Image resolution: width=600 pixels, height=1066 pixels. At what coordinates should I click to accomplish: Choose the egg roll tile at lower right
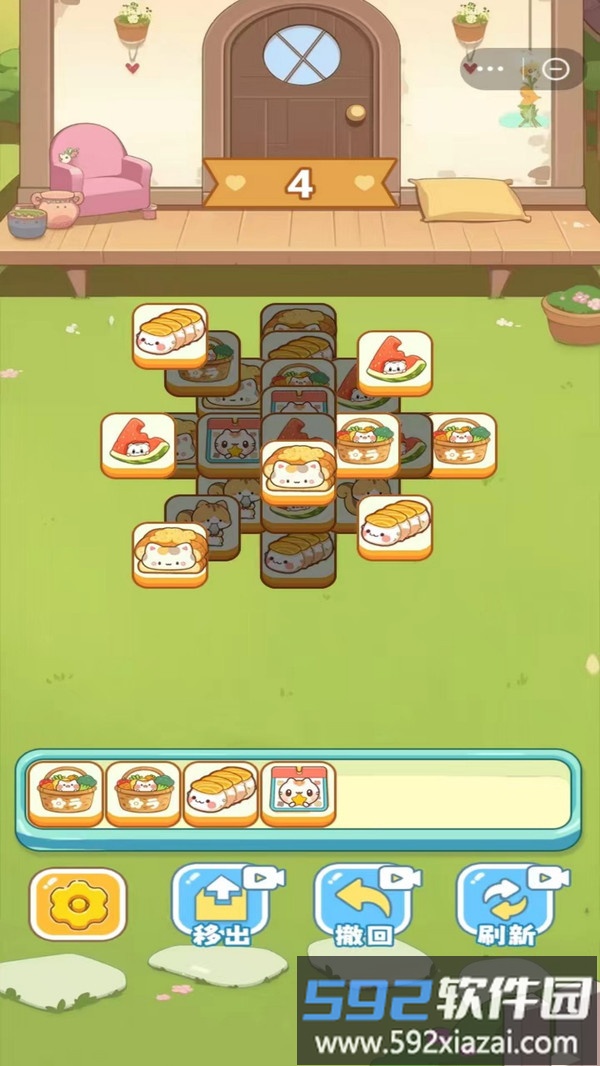[394, 525]
